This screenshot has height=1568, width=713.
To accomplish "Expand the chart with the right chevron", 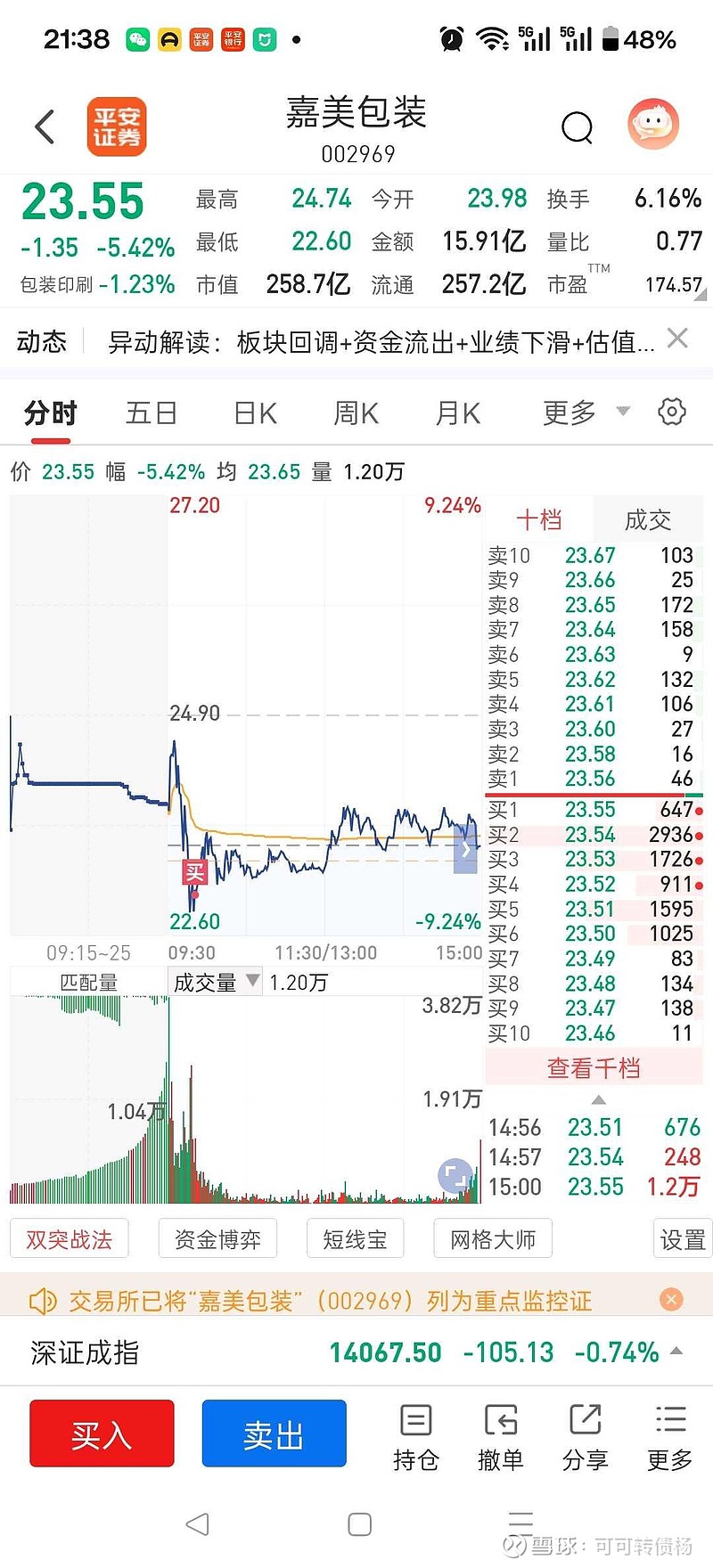I will coord(465,849).
